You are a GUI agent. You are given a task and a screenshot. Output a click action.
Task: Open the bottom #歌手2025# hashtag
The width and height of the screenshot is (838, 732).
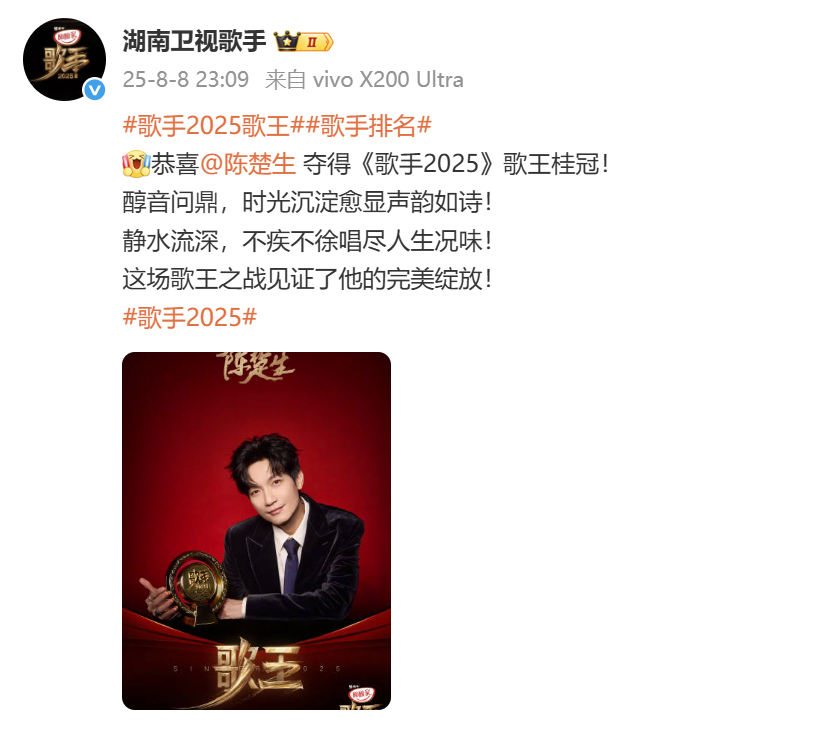(189, 317)
